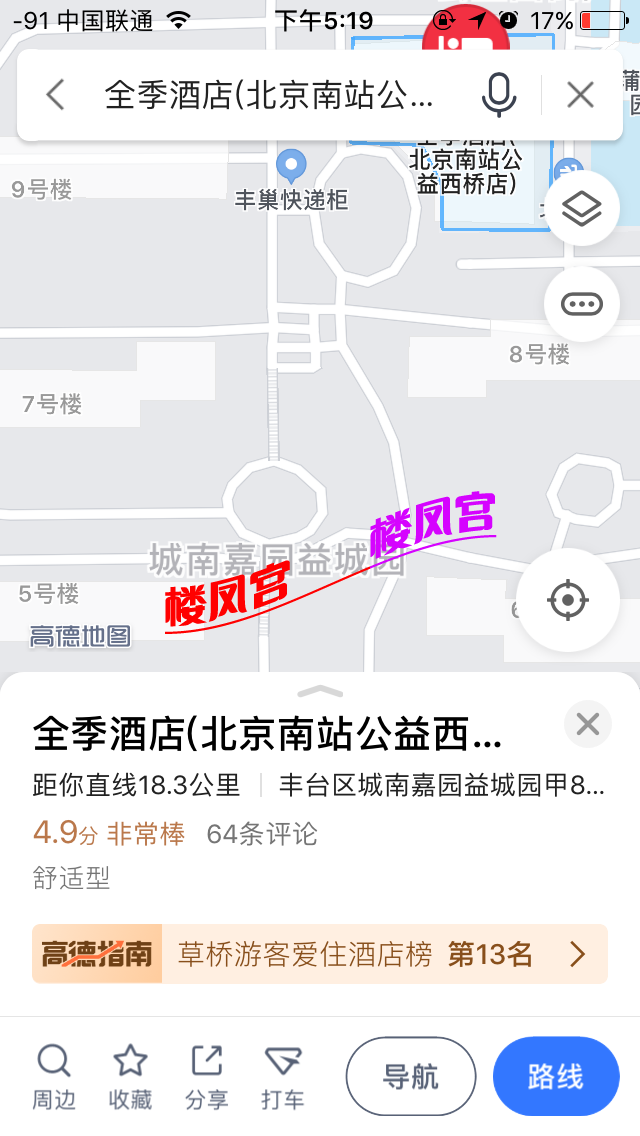Viewport: 640px width, 1136px height.
Task: Share this place with 分享
Action: 206,1077
